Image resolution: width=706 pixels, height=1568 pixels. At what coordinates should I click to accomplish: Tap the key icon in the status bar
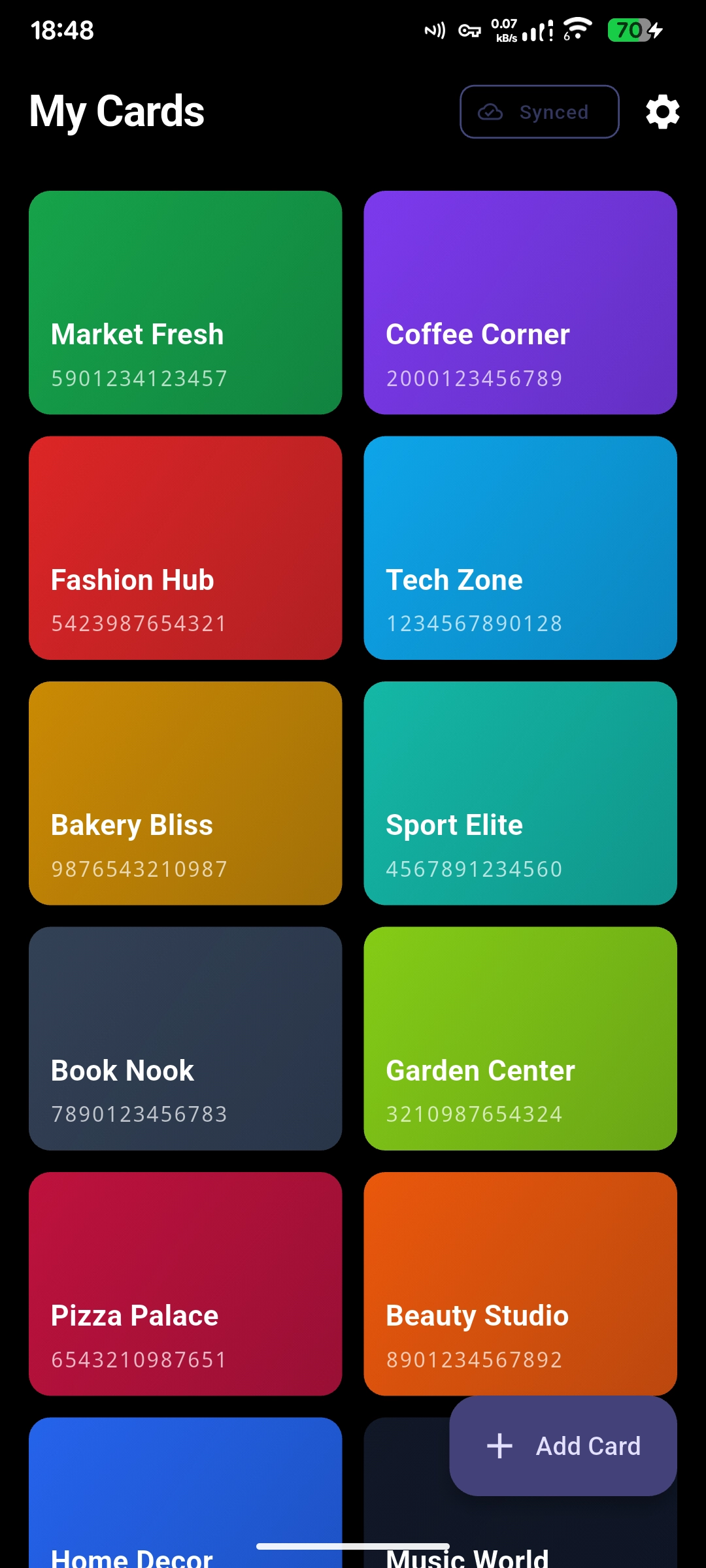click(469, 30)
